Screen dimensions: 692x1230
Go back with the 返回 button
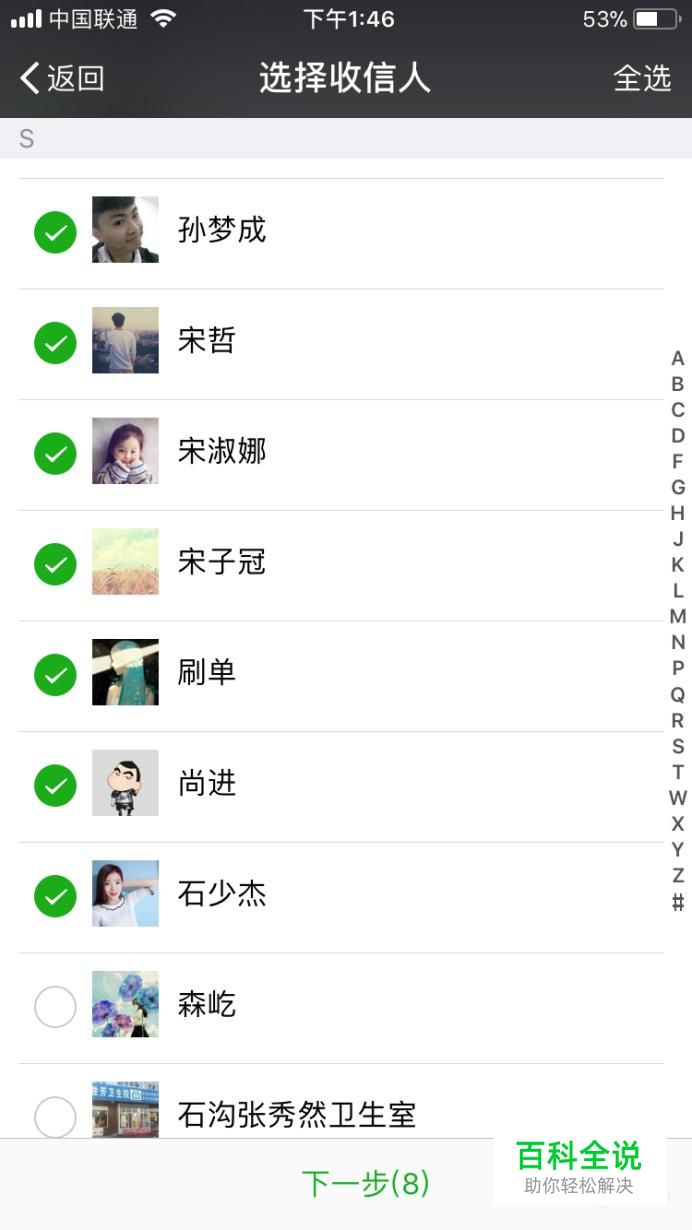click(x=61, y=78)
